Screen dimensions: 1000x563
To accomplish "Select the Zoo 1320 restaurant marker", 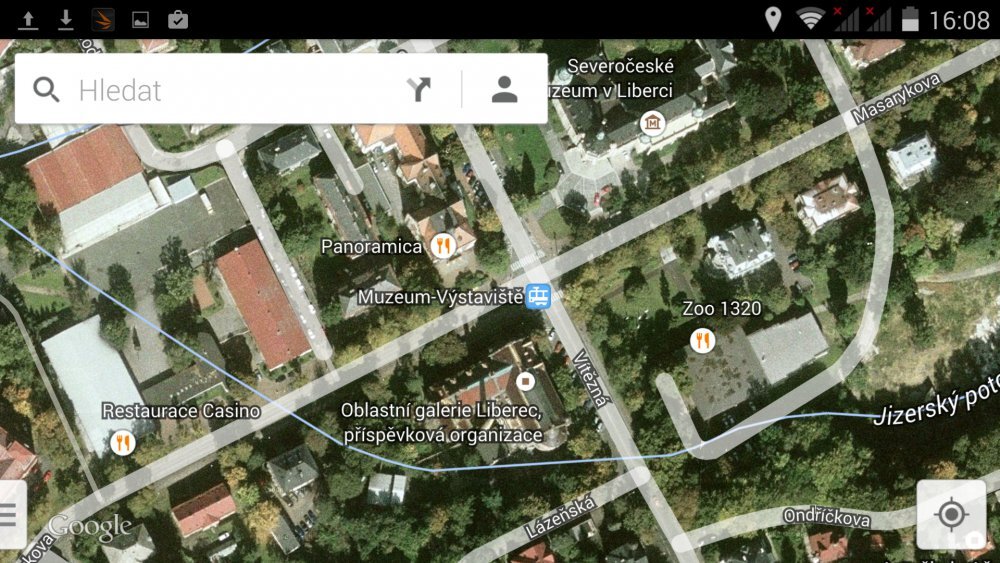I will [x=703, y=340].
